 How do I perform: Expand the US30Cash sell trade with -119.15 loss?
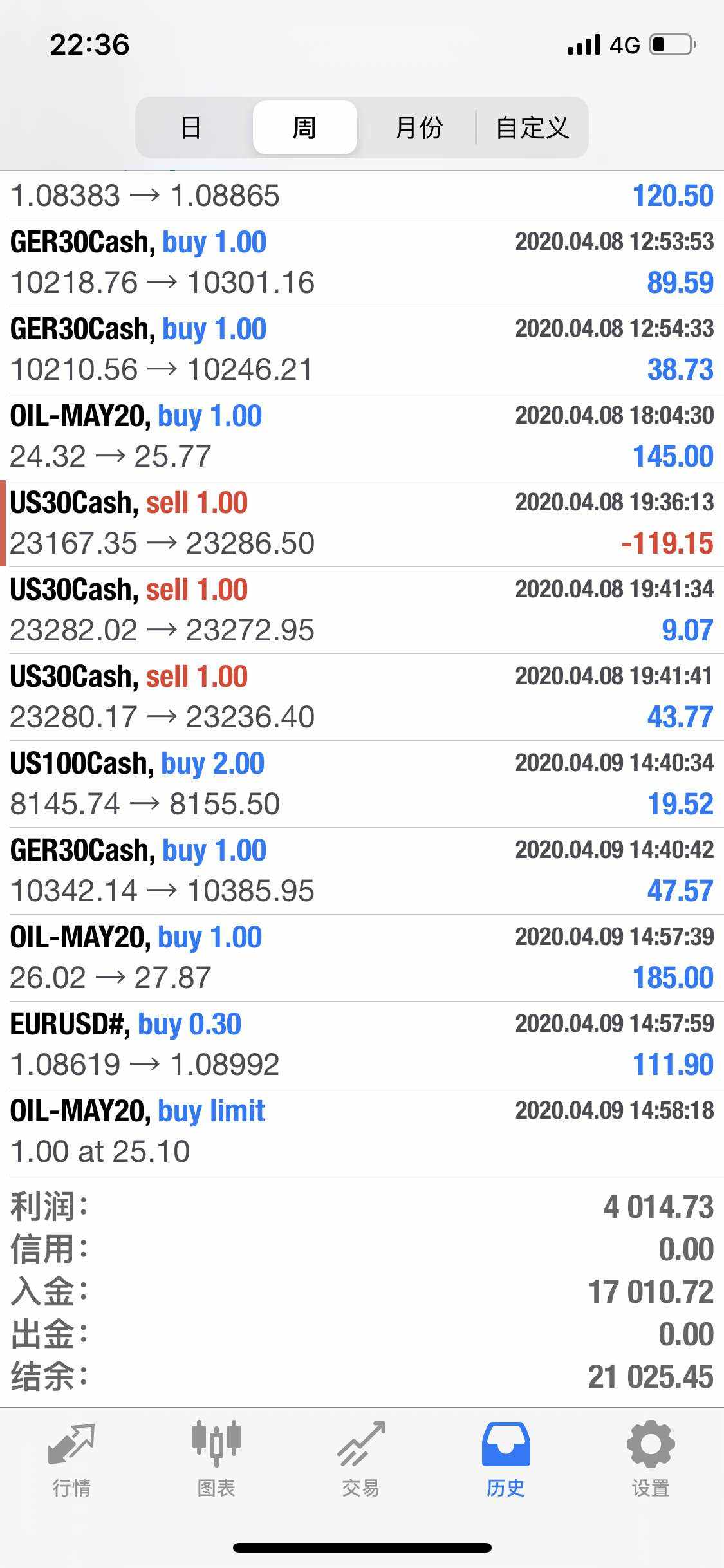[x=362, y=523]
